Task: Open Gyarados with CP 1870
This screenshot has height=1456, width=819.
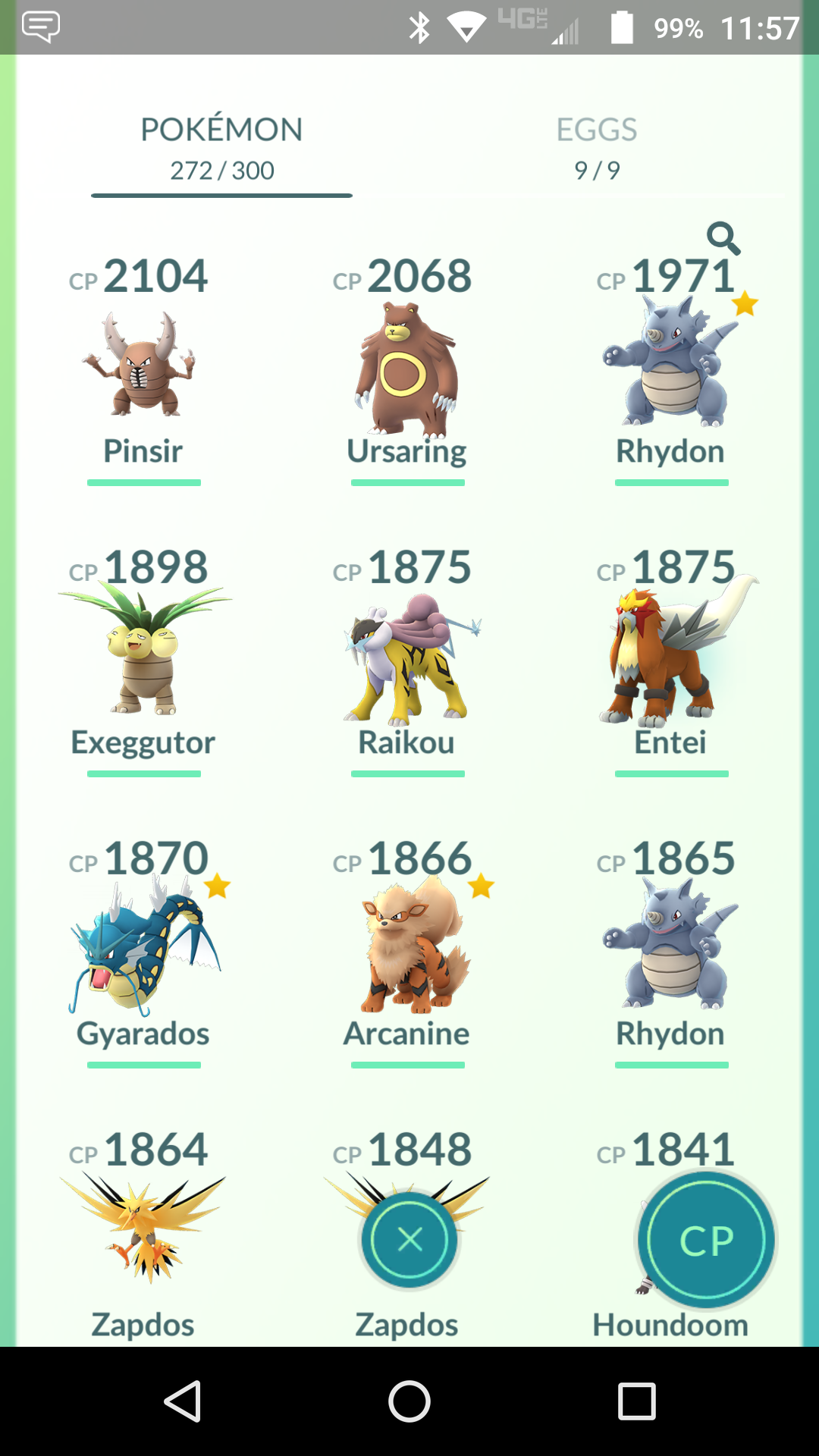Action: tap(143, 952)
